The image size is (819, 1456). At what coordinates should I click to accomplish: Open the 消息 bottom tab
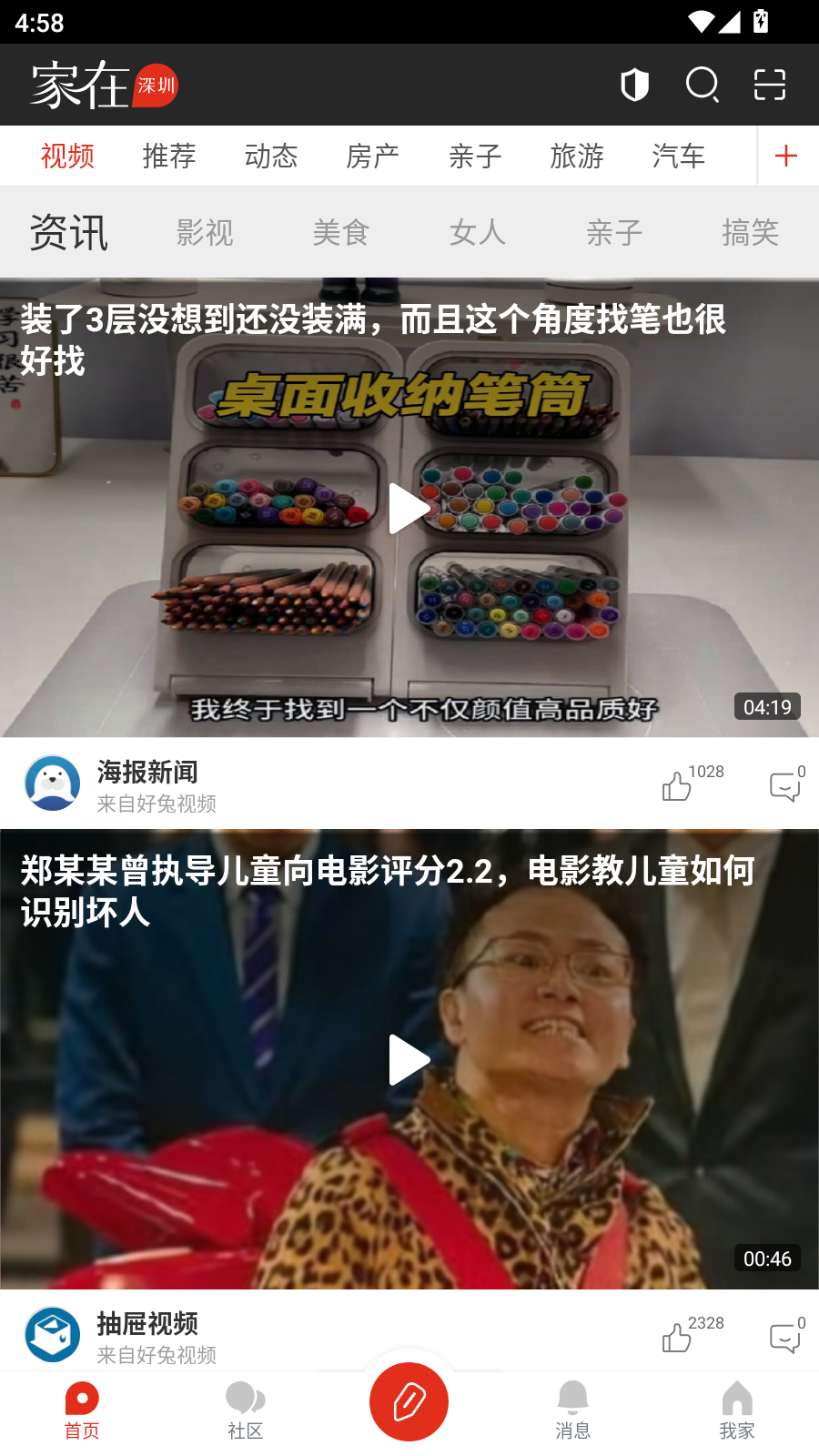(x=573, y=1410)
